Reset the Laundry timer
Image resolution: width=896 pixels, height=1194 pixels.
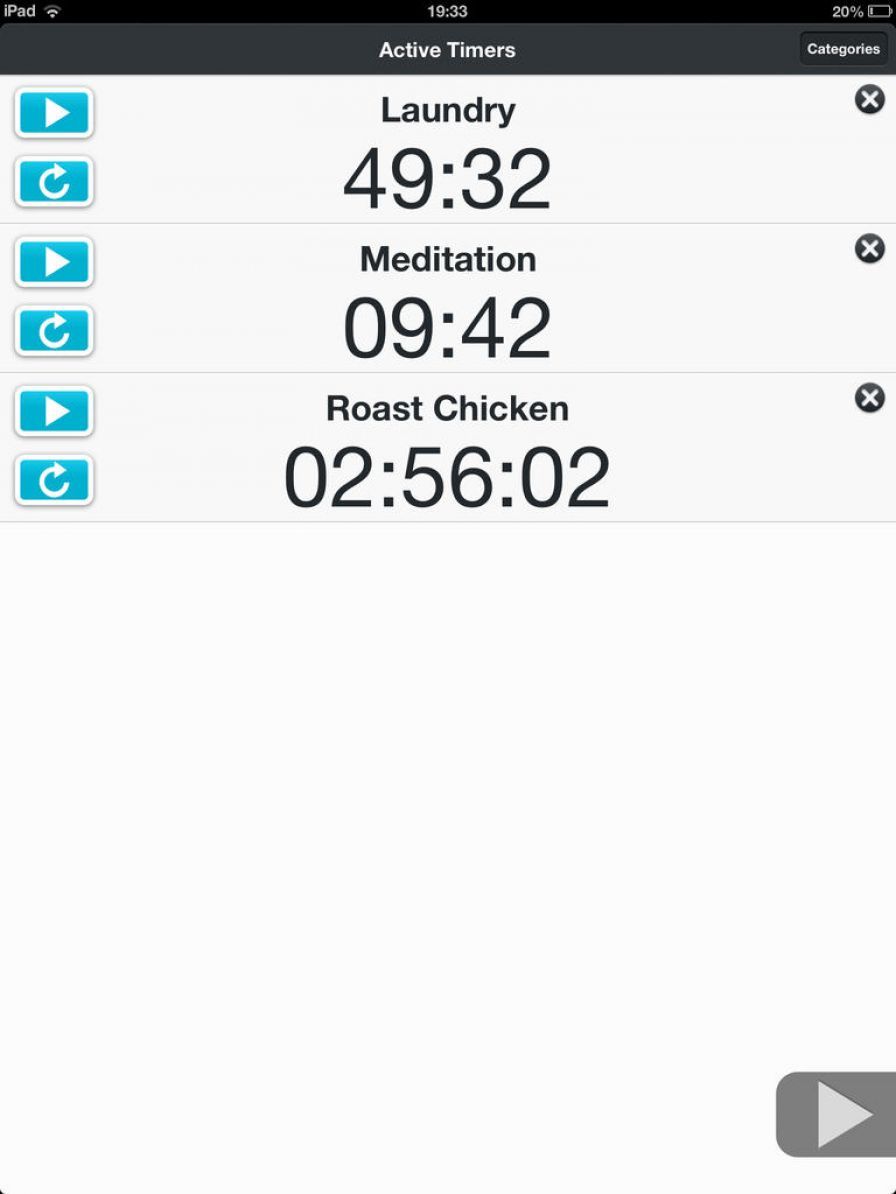tap(54, 182)
